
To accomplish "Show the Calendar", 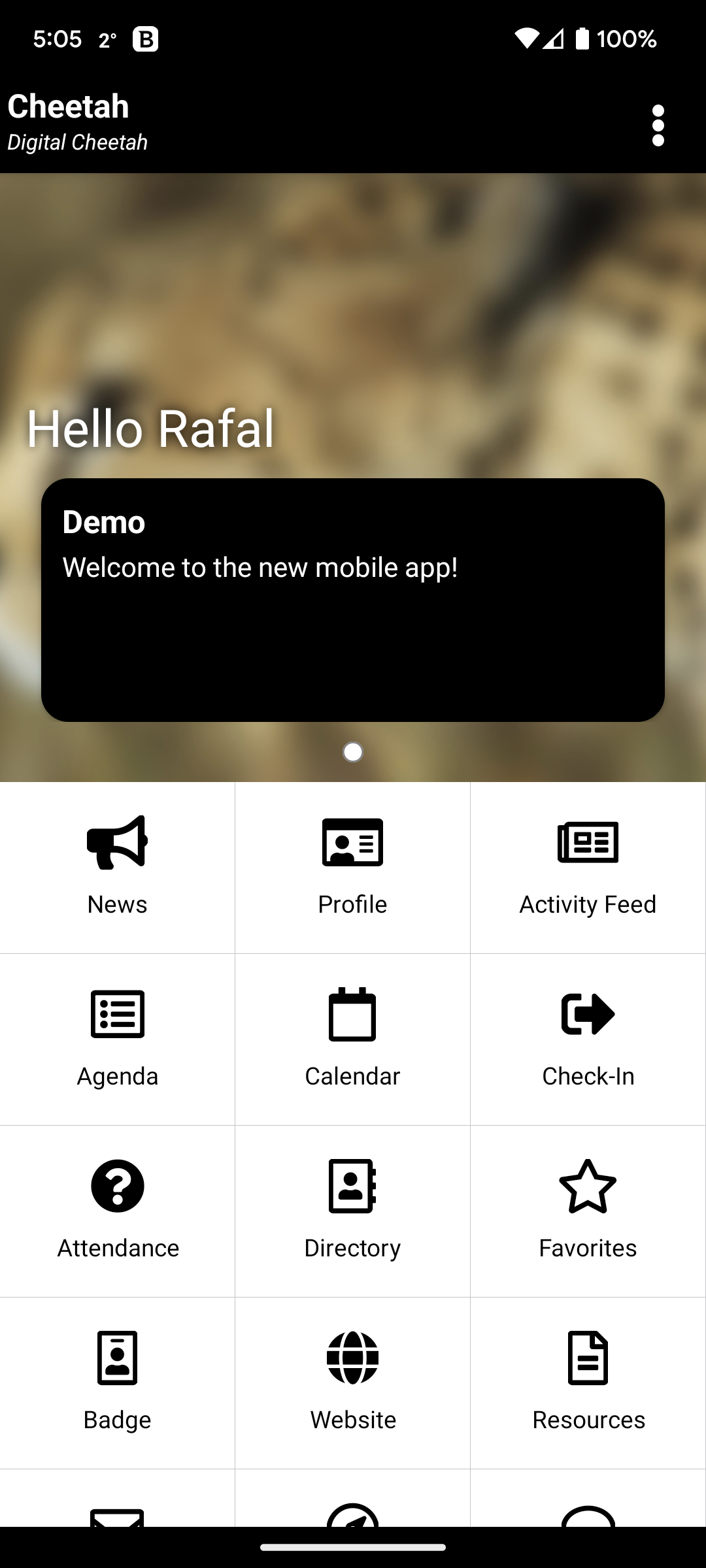I will [x=352, y=1039].
